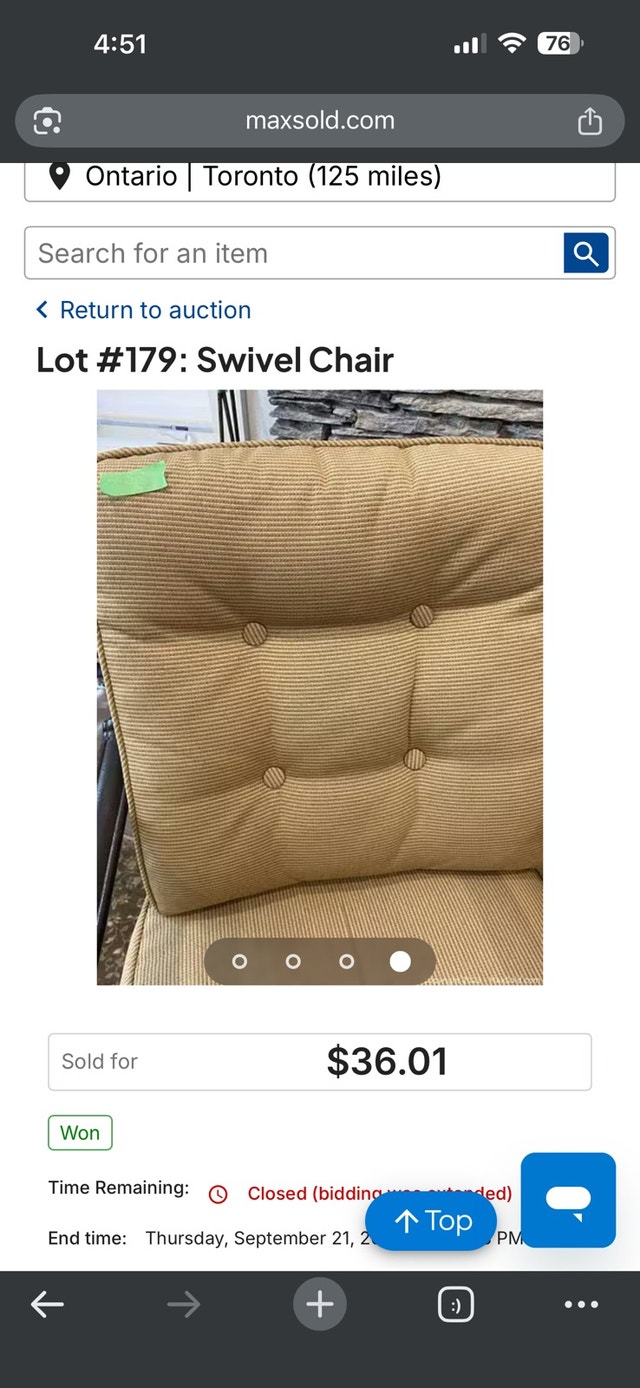Image resolution: width=640 pixels, height=1388 pixels.
Task: Select the second image dot
Action: point(293,961)
